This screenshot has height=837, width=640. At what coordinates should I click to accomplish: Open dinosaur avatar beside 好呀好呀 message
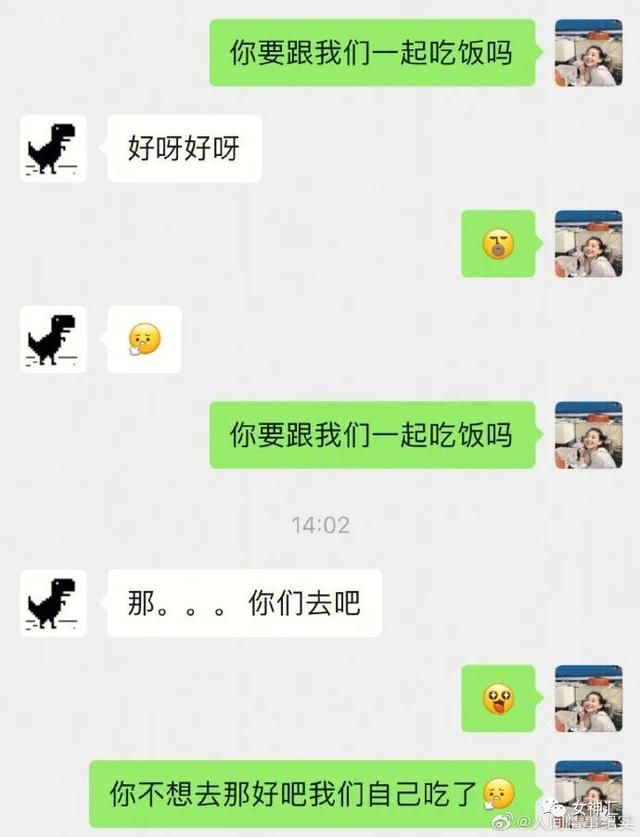coord(52,149)
